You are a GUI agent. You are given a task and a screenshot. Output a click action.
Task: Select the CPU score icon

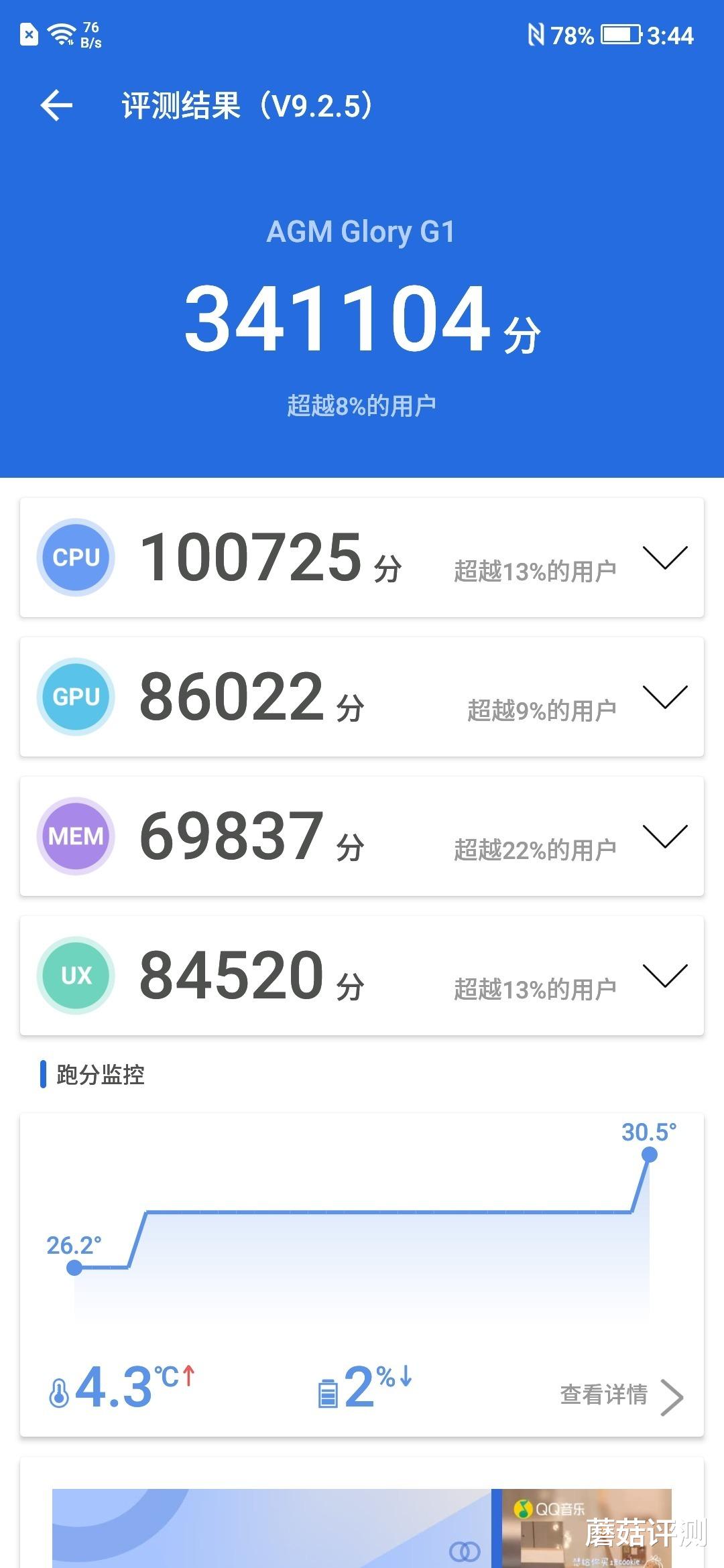click(76, 556)
